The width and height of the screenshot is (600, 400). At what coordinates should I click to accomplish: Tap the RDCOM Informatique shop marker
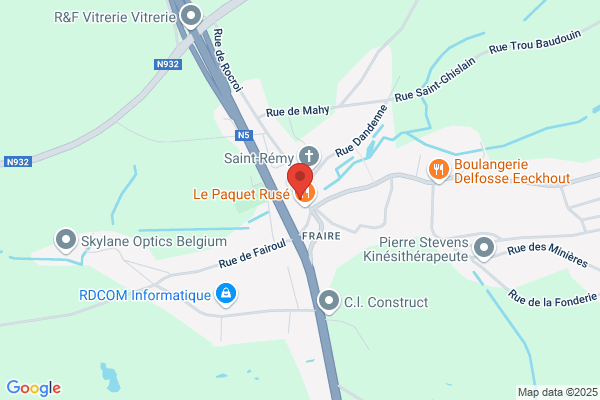226,294
